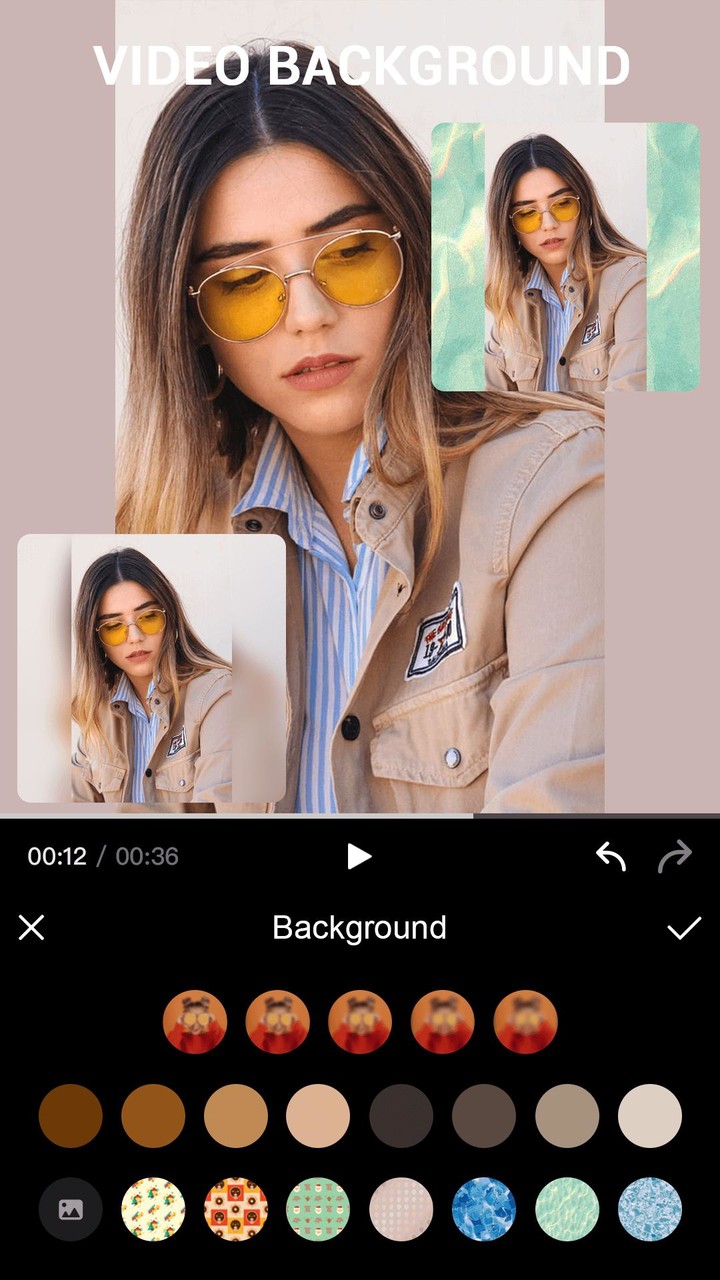Tap the 00:12 playback time display

coord(58,856)
